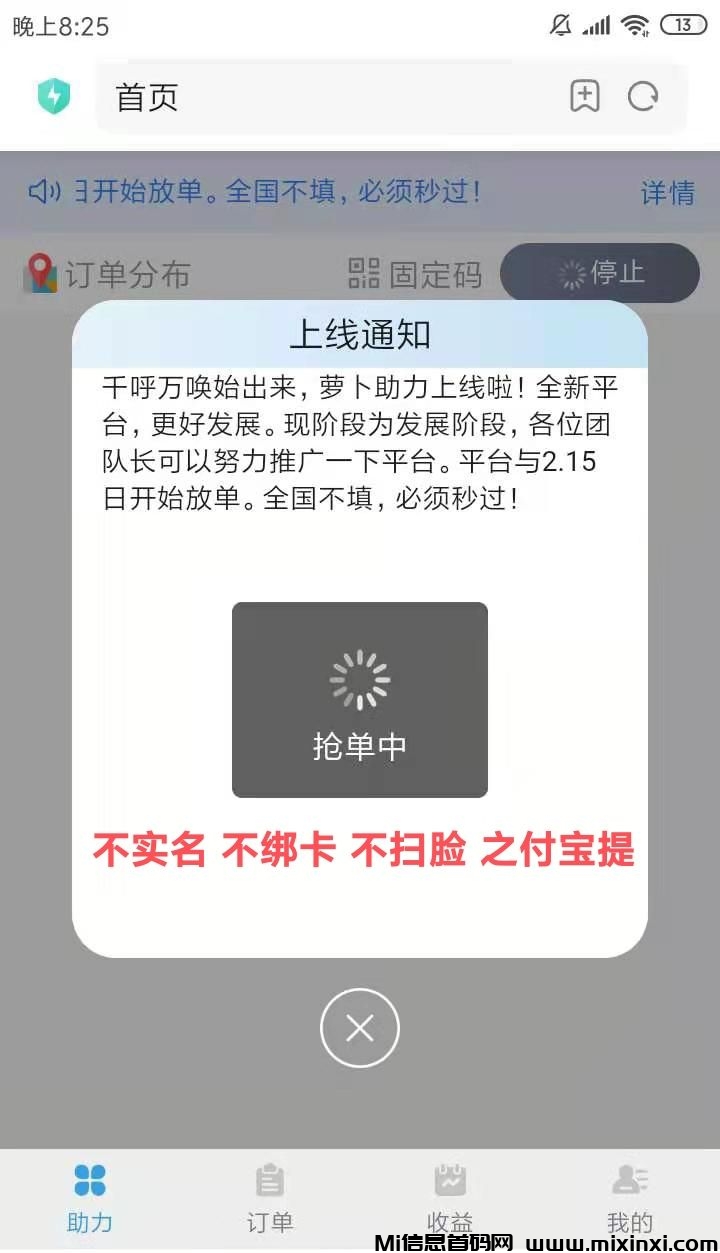Screen dimensions: 720x1253
Task: Tap the blue shield security icon
Action: [53, 96]
